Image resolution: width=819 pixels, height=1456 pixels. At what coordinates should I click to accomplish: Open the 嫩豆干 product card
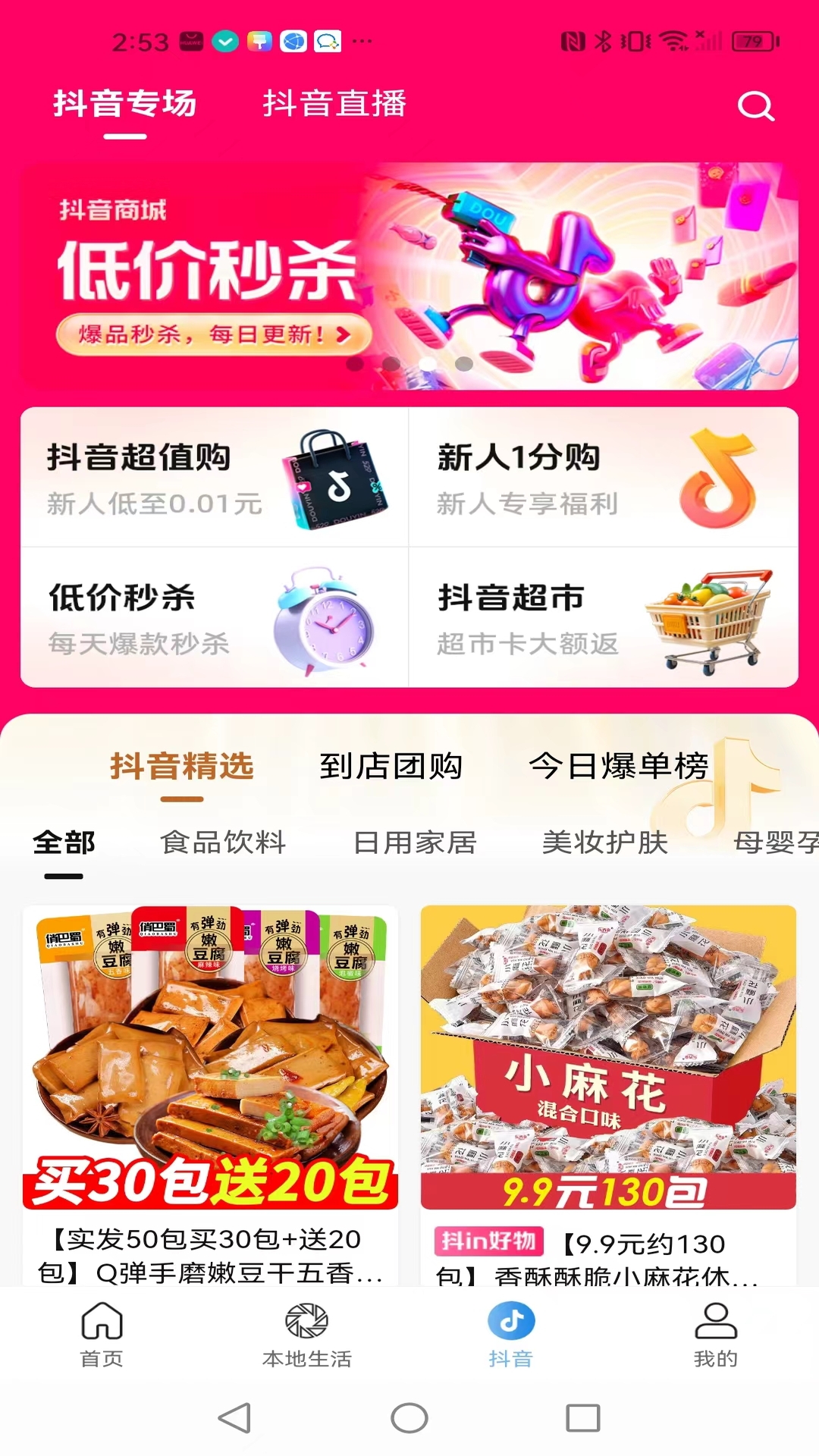(x=210, y=1092)
